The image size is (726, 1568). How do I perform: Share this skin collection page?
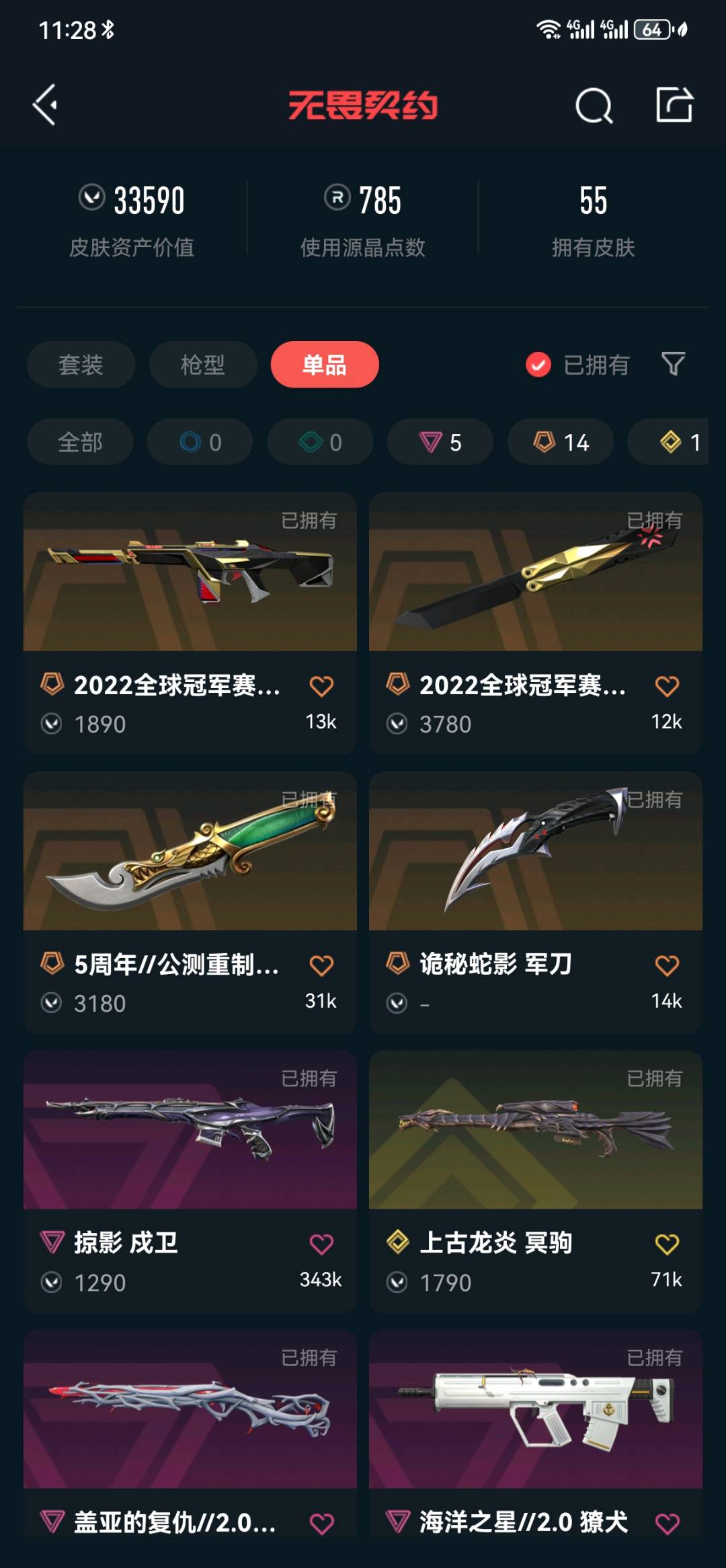pyautogui.click(x=674, y=104)
